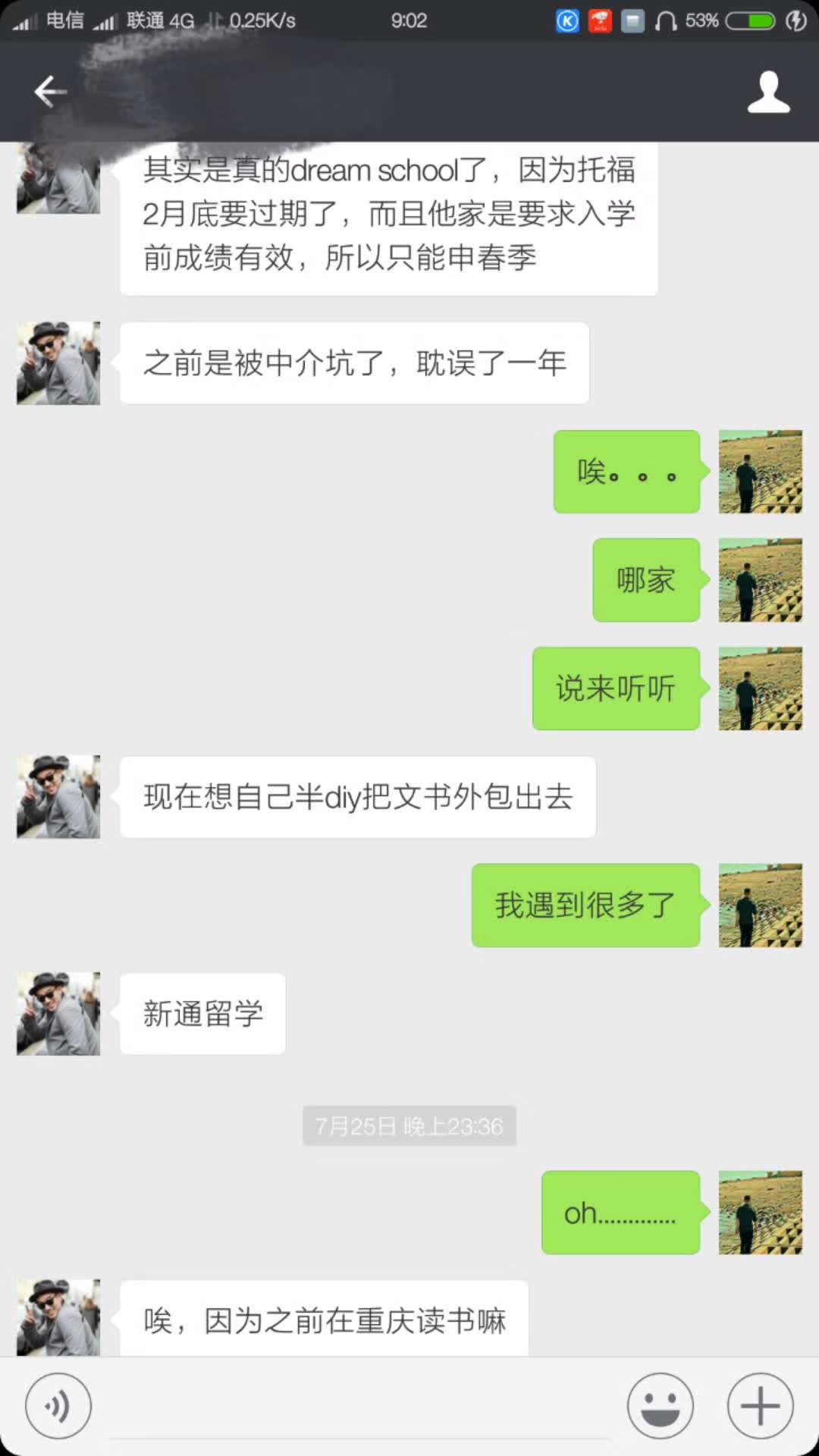This screenshot has width=819, height=1456.
Task: Switch to voice message input
Action: pos(58,1406)
